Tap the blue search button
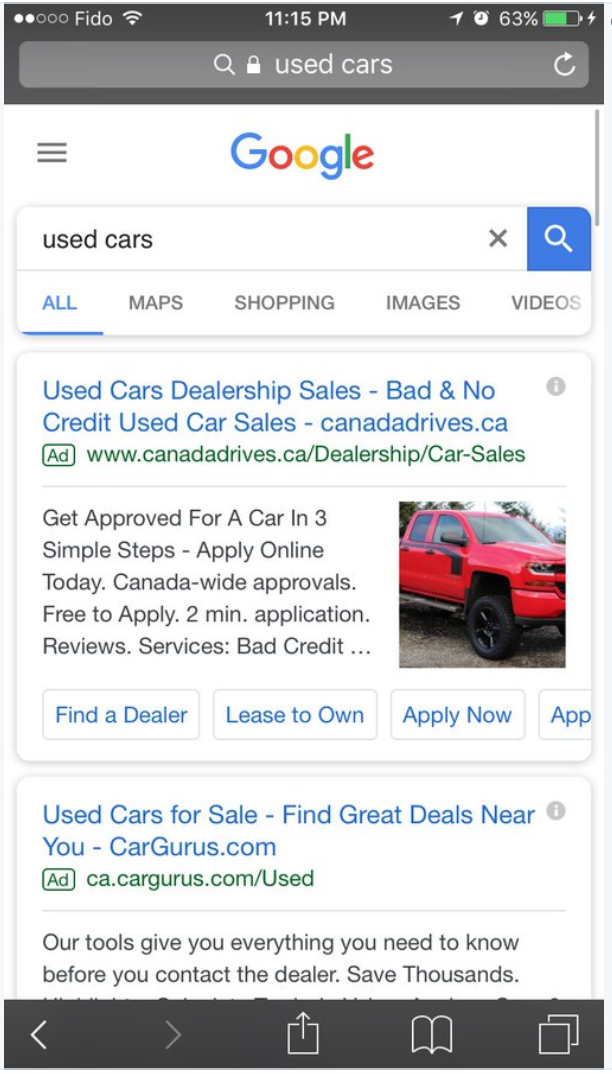 (x=559, y=238)
